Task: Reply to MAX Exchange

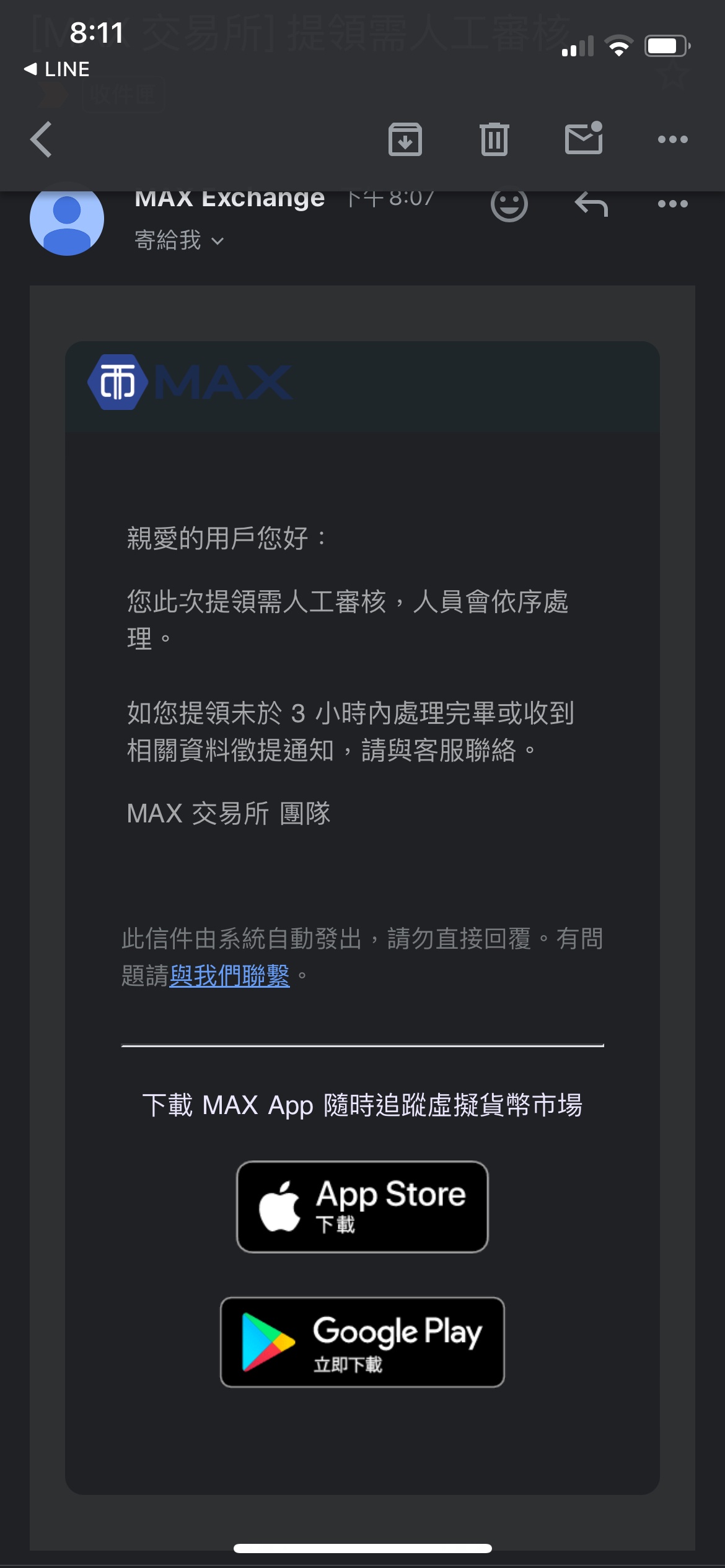Action: pyautogui.click(x=591, y=205)
